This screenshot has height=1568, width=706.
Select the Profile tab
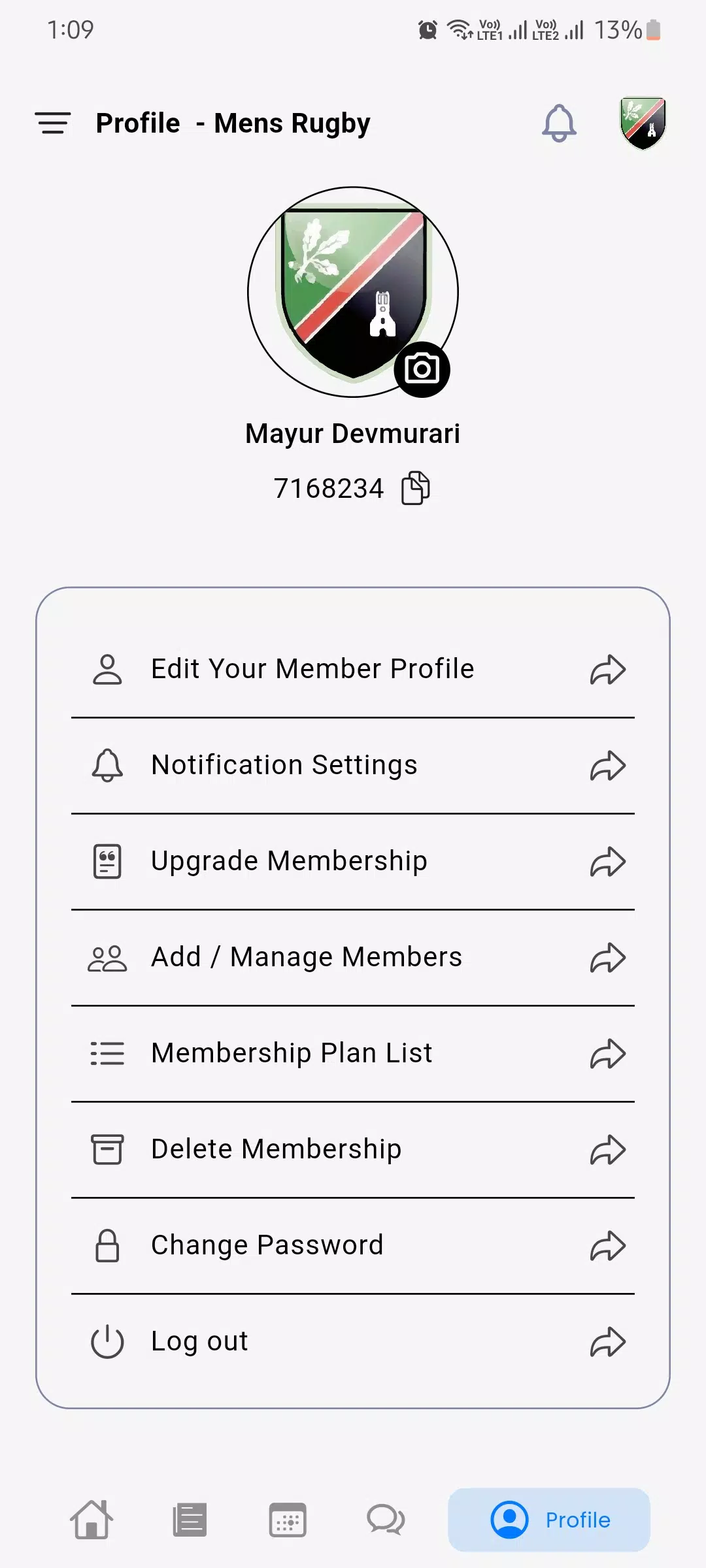(x=549, y=1520)
